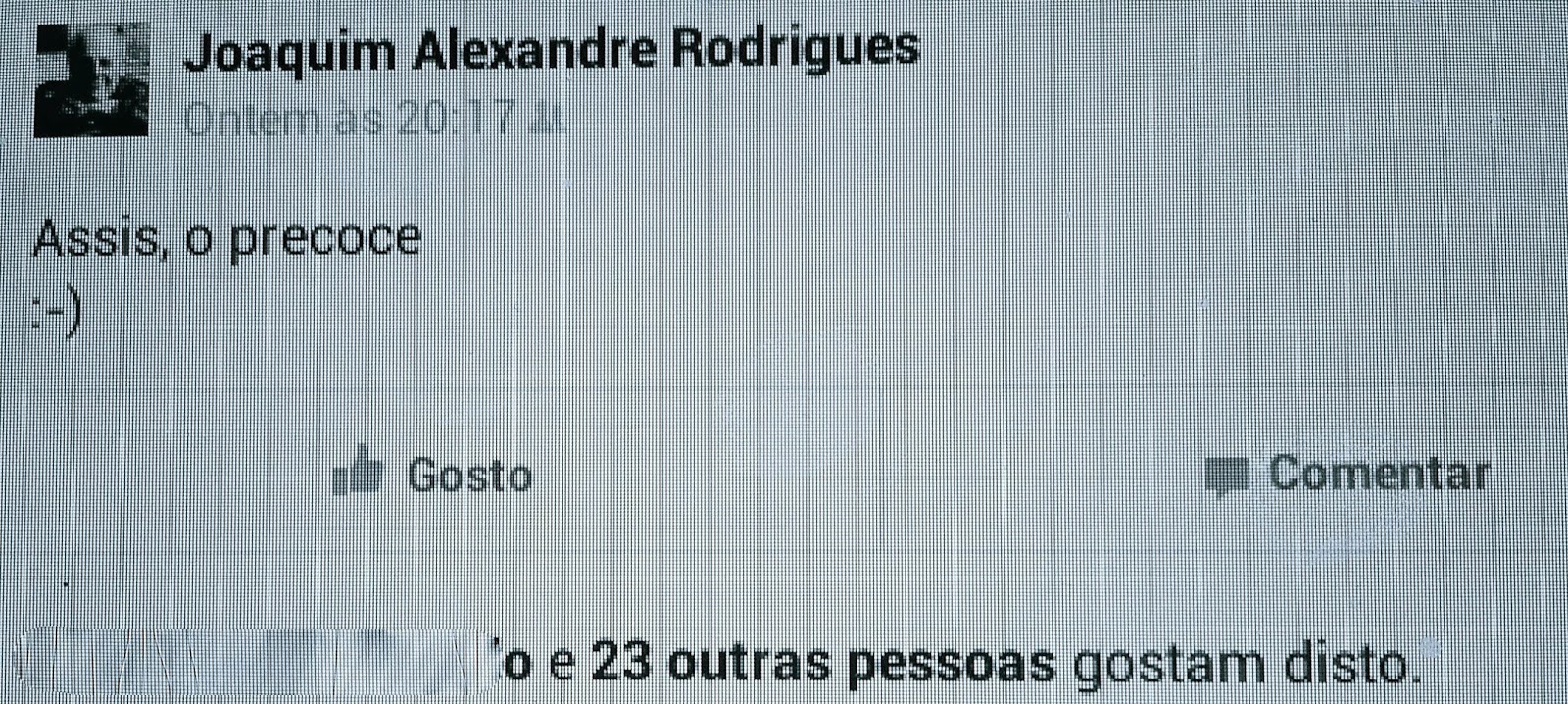Like the post with Gosto
Screen dimensions: 1568x704
(x=433, y=477)
